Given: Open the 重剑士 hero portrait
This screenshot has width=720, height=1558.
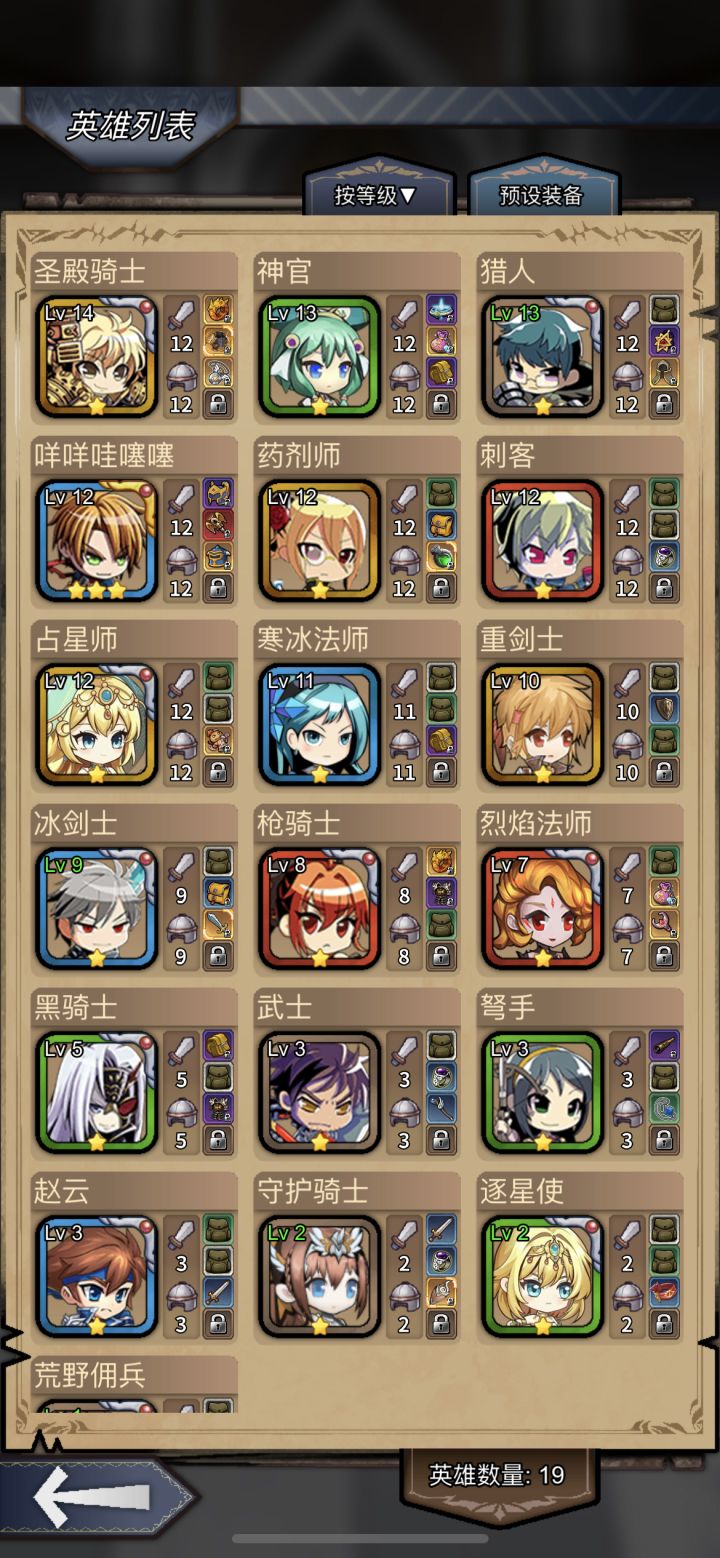Looking at the screenshot, I should coord(543,725).
